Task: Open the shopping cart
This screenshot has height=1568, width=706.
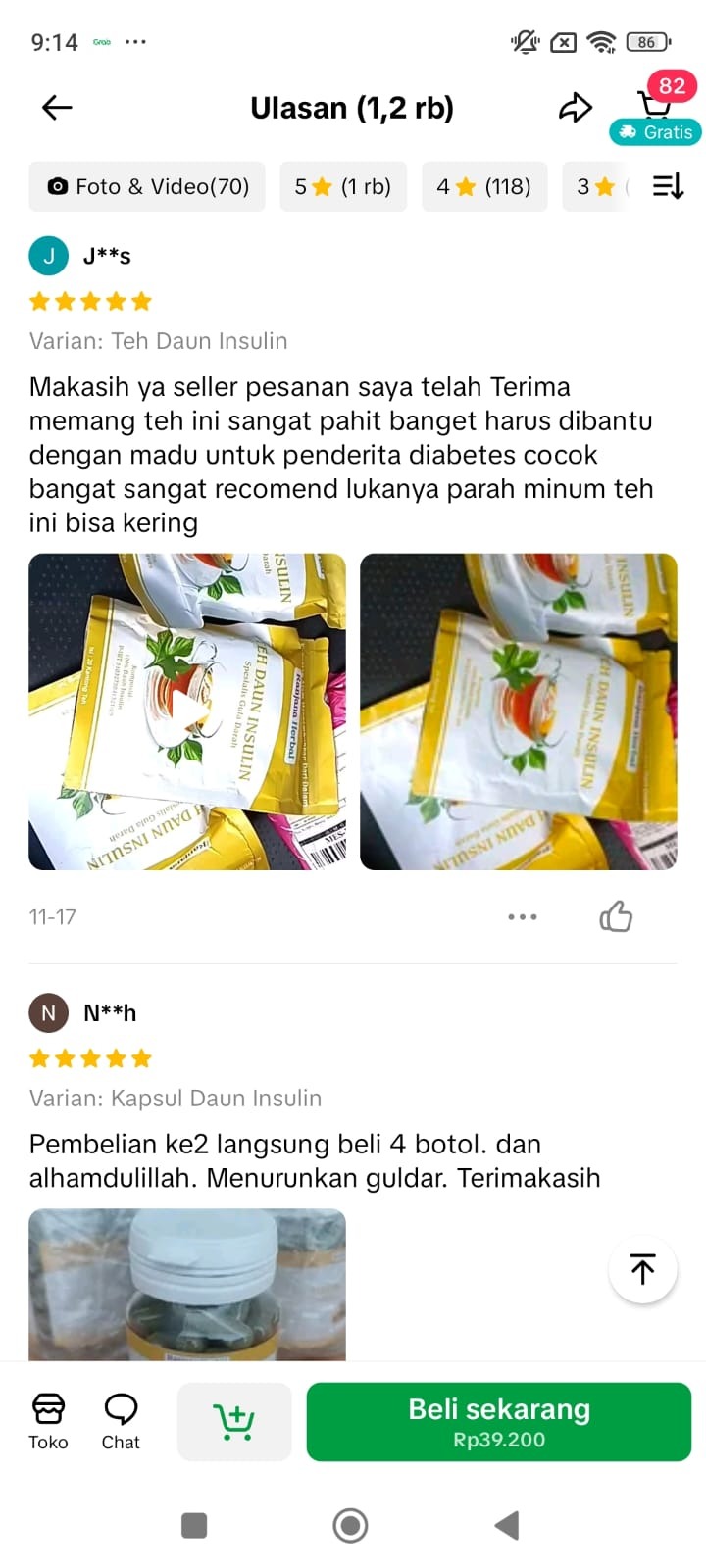Action: click(x=654, y=104)
